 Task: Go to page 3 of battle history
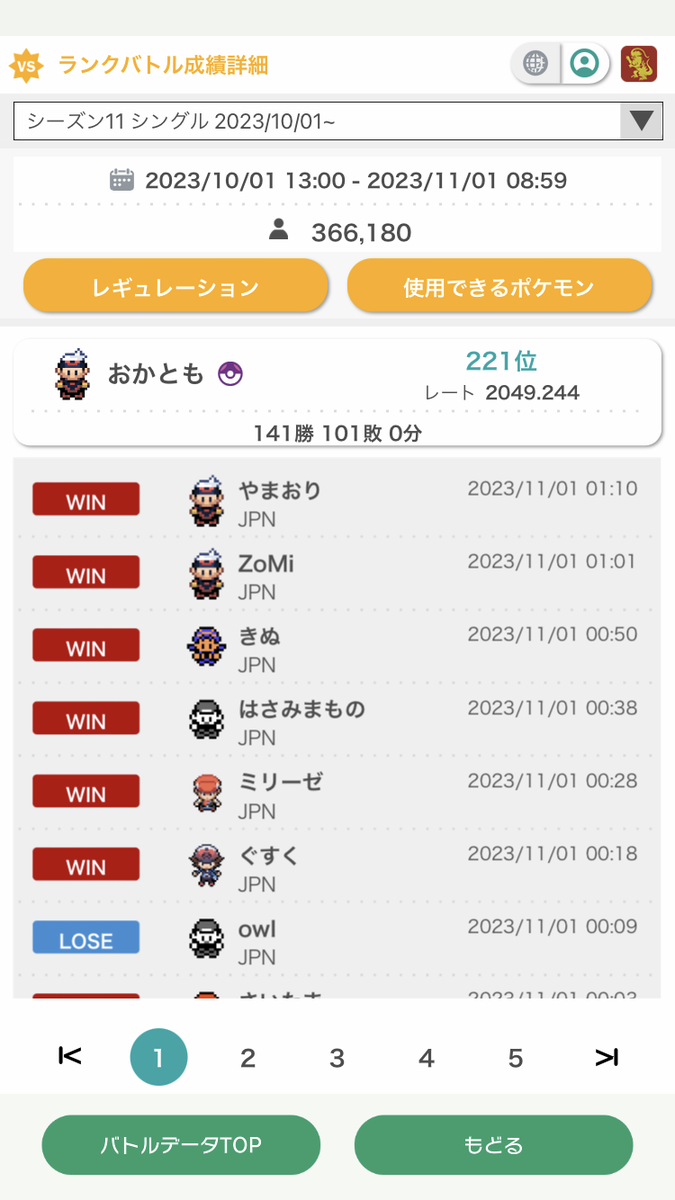tap(337, 1058)
